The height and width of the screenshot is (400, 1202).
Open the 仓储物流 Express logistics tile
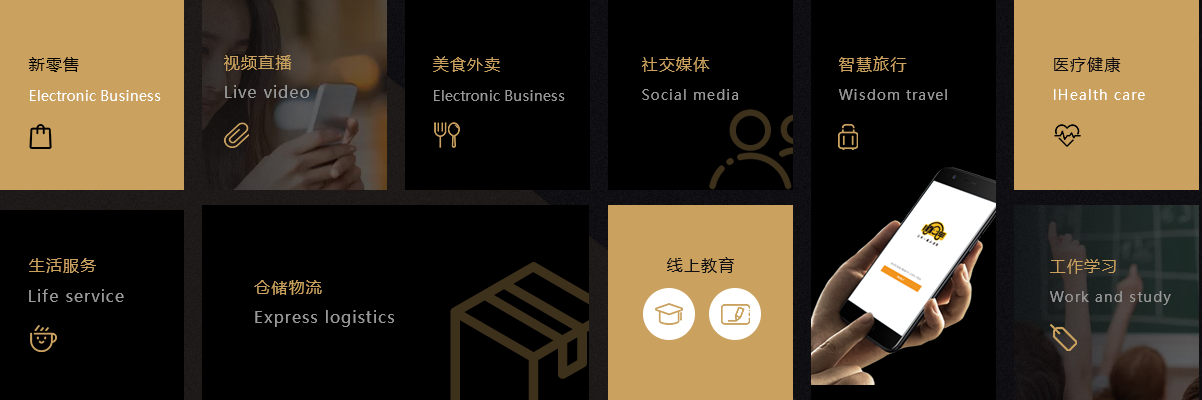coord(395,302)
